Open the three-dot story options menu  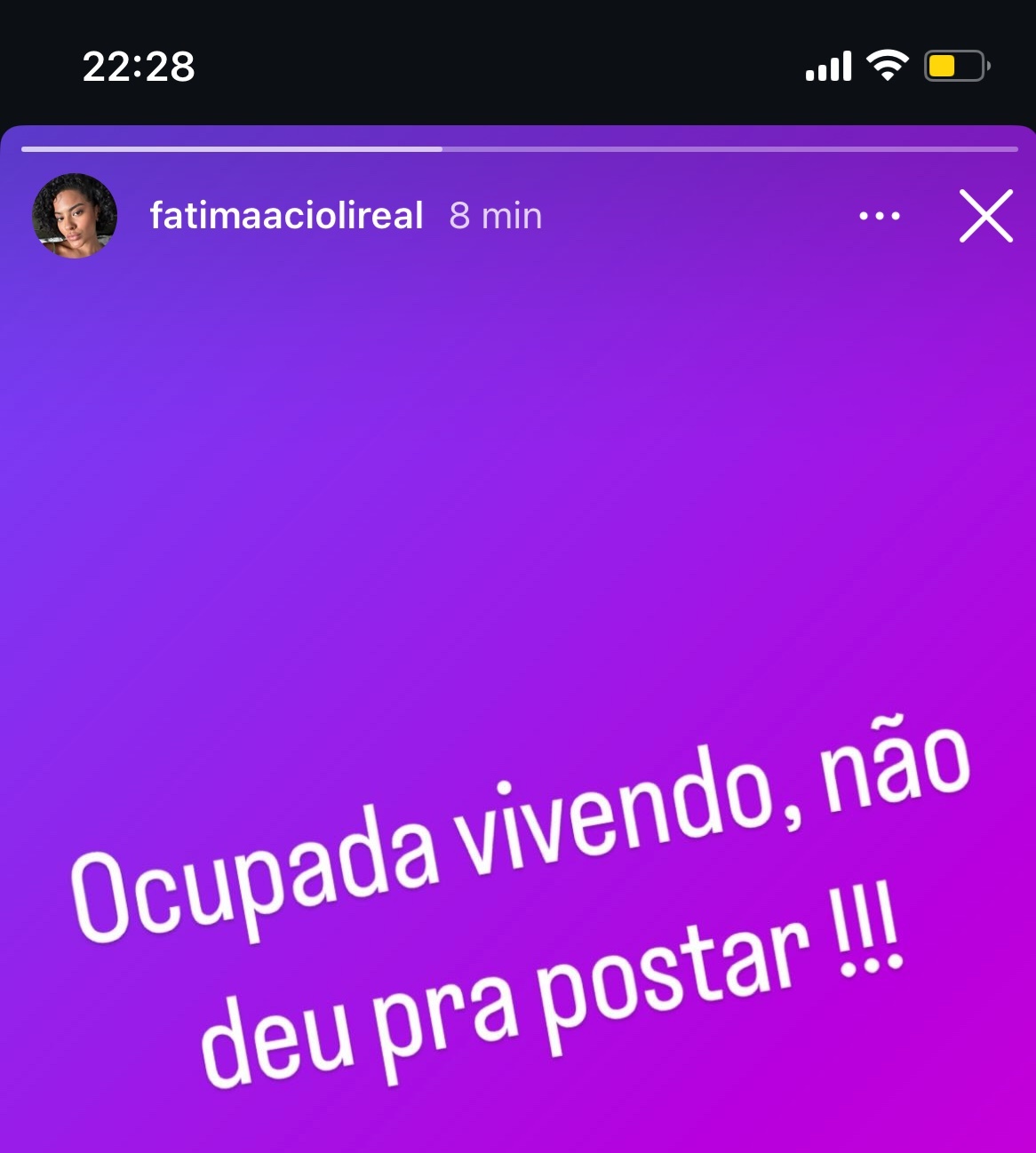click(x=879, y=216)
